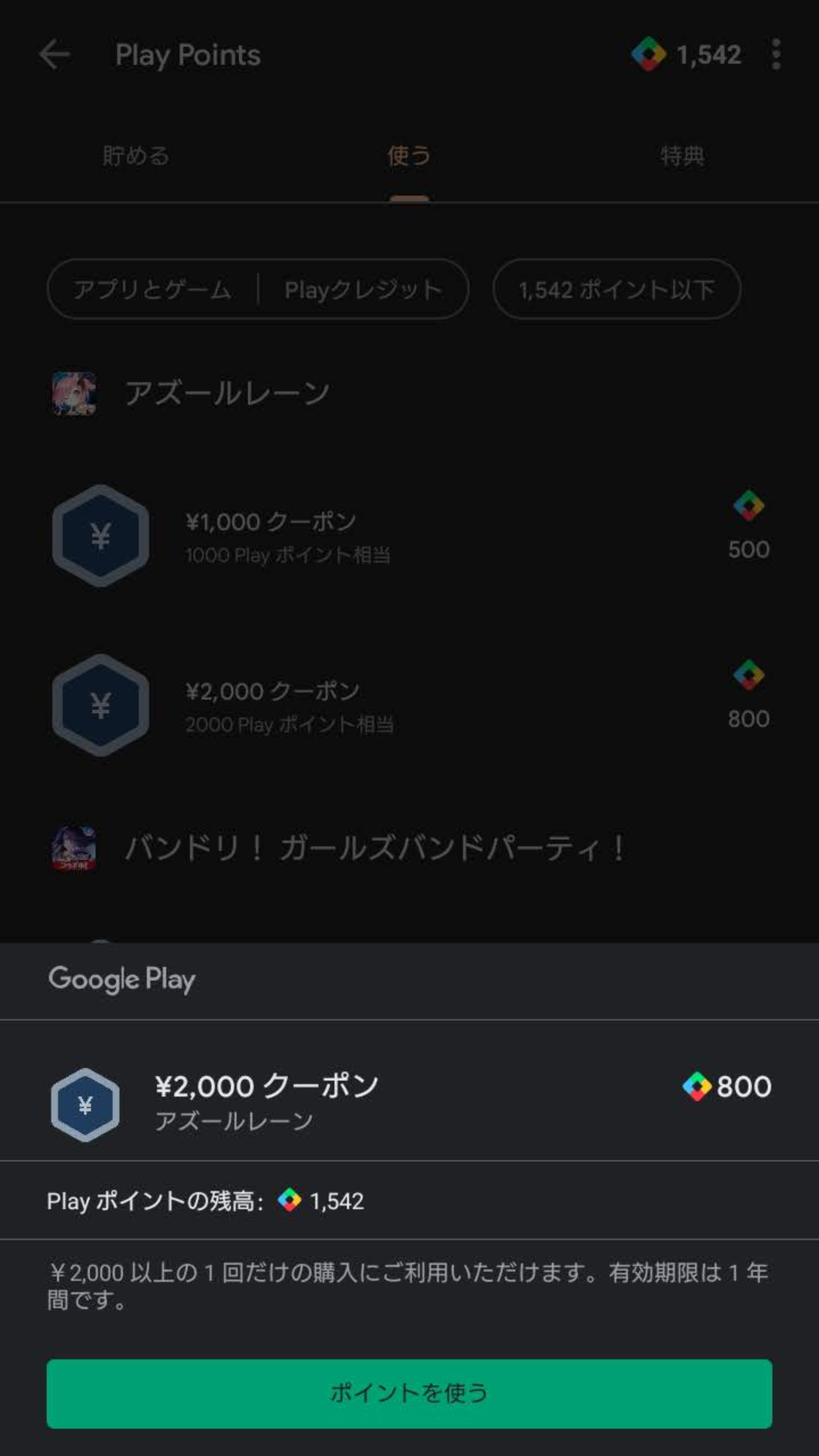Switch to the 貯める tab
Viewport: 819px width, 1456px height.
[x=136, y=155]
